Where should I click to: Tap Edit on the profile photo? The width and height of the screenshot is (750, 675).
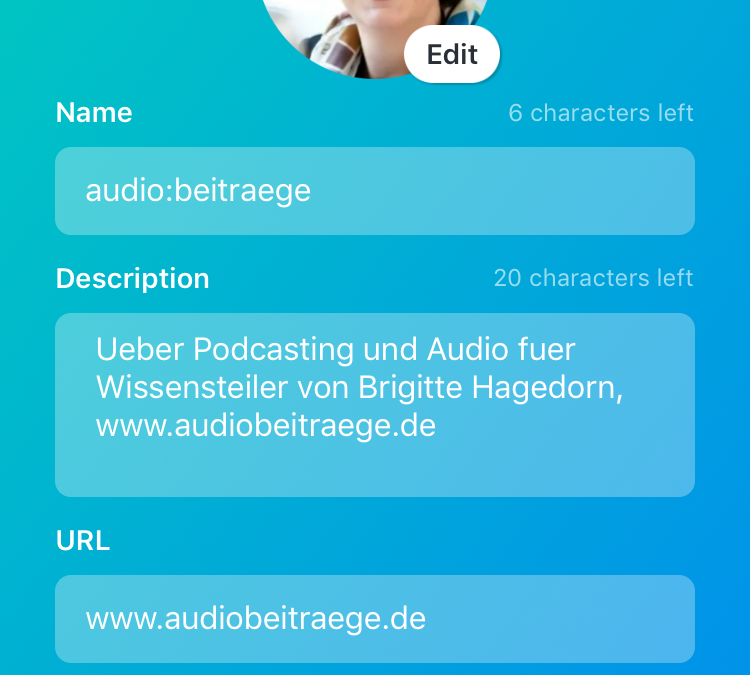pos(452,55)
